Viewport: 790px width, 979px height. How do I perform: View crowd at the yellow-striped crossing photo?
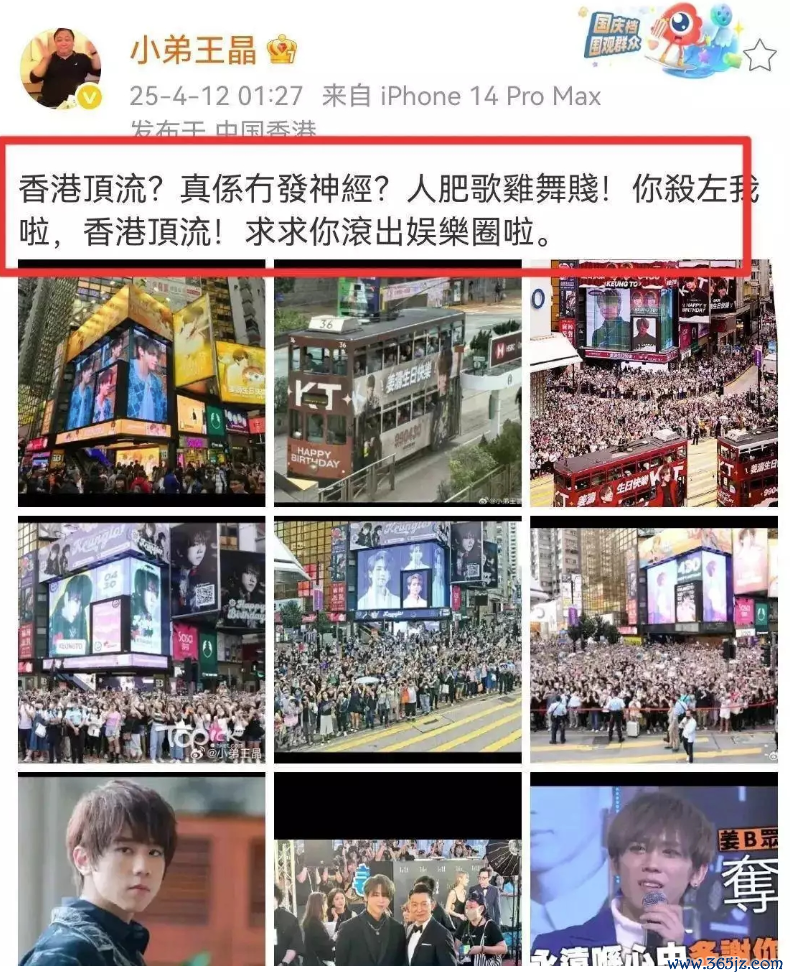[397, 640]
